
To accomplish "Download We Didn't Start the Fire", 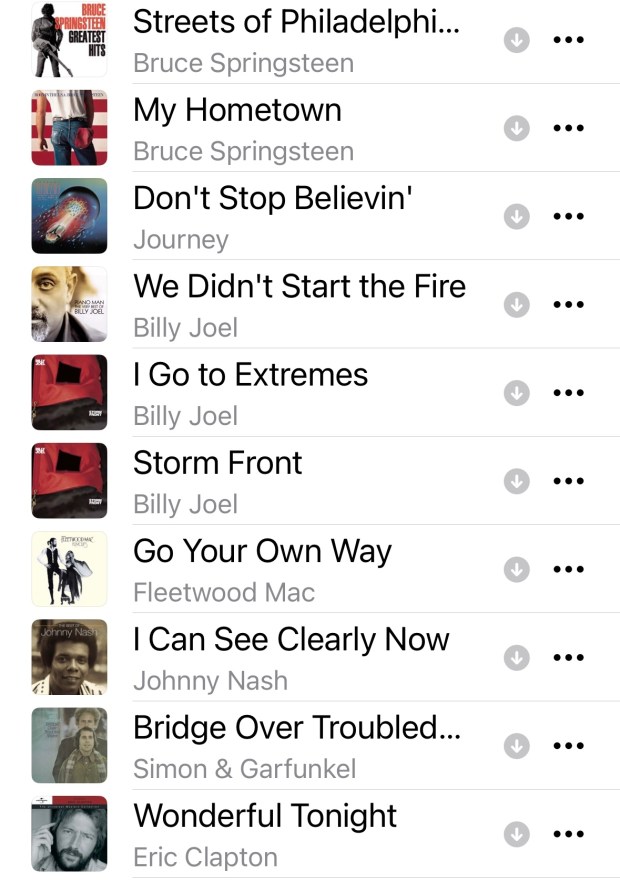I will [x=516, y=305].
